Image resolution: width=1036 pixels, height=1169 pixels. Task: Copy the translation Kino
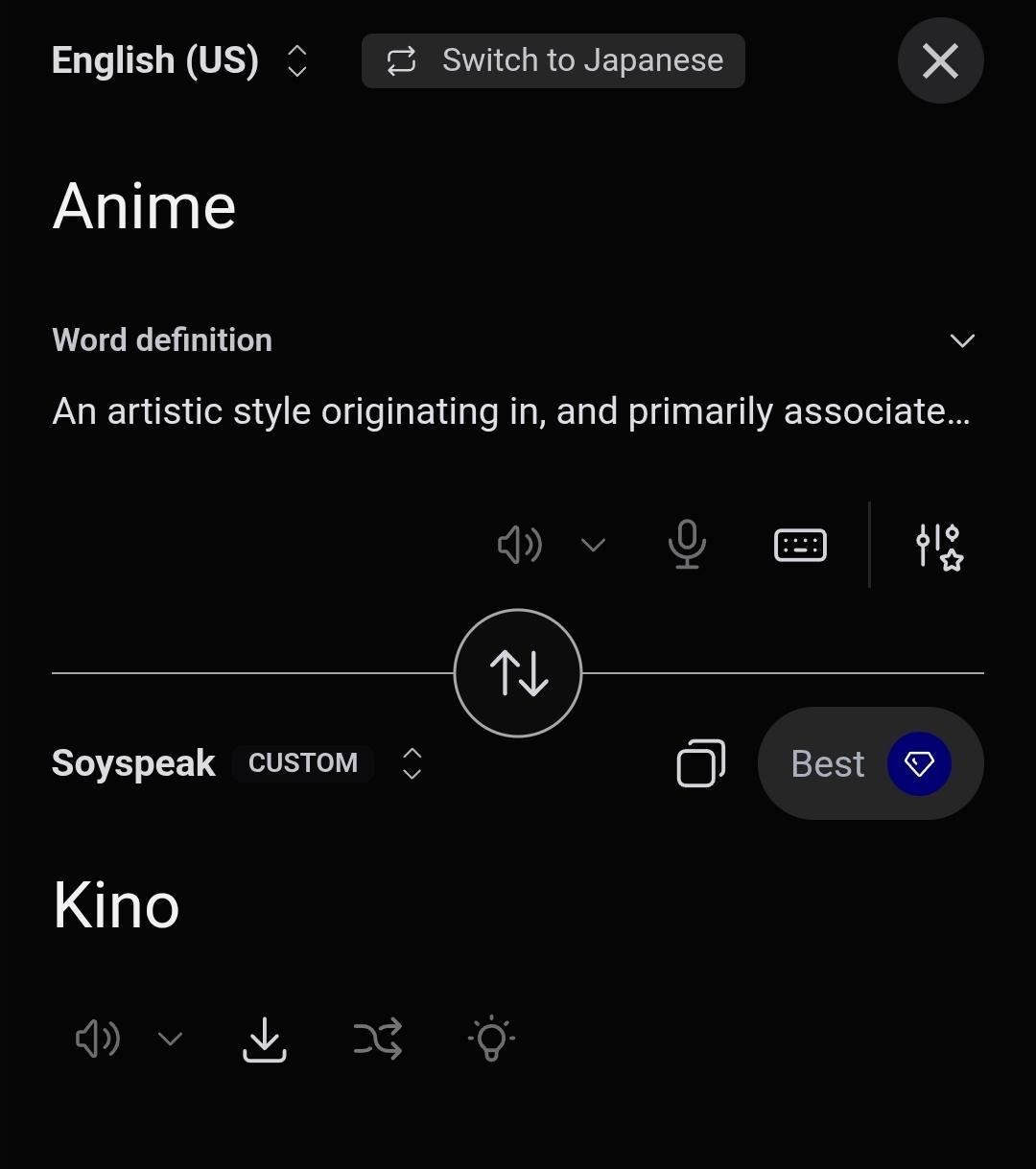tap(701, 763)
